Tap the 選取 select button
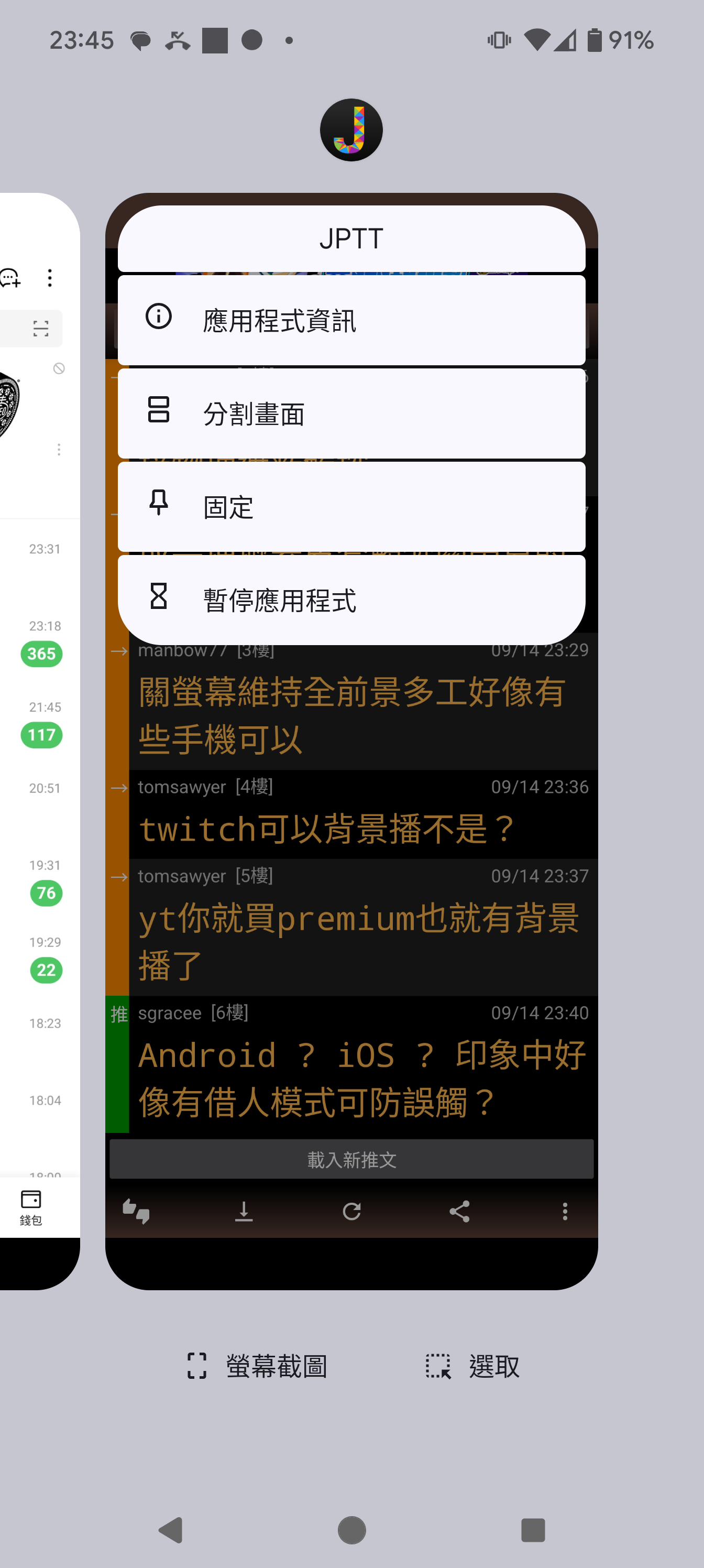This screenshot has width=704, height=1568. [x=473, y=1366]
